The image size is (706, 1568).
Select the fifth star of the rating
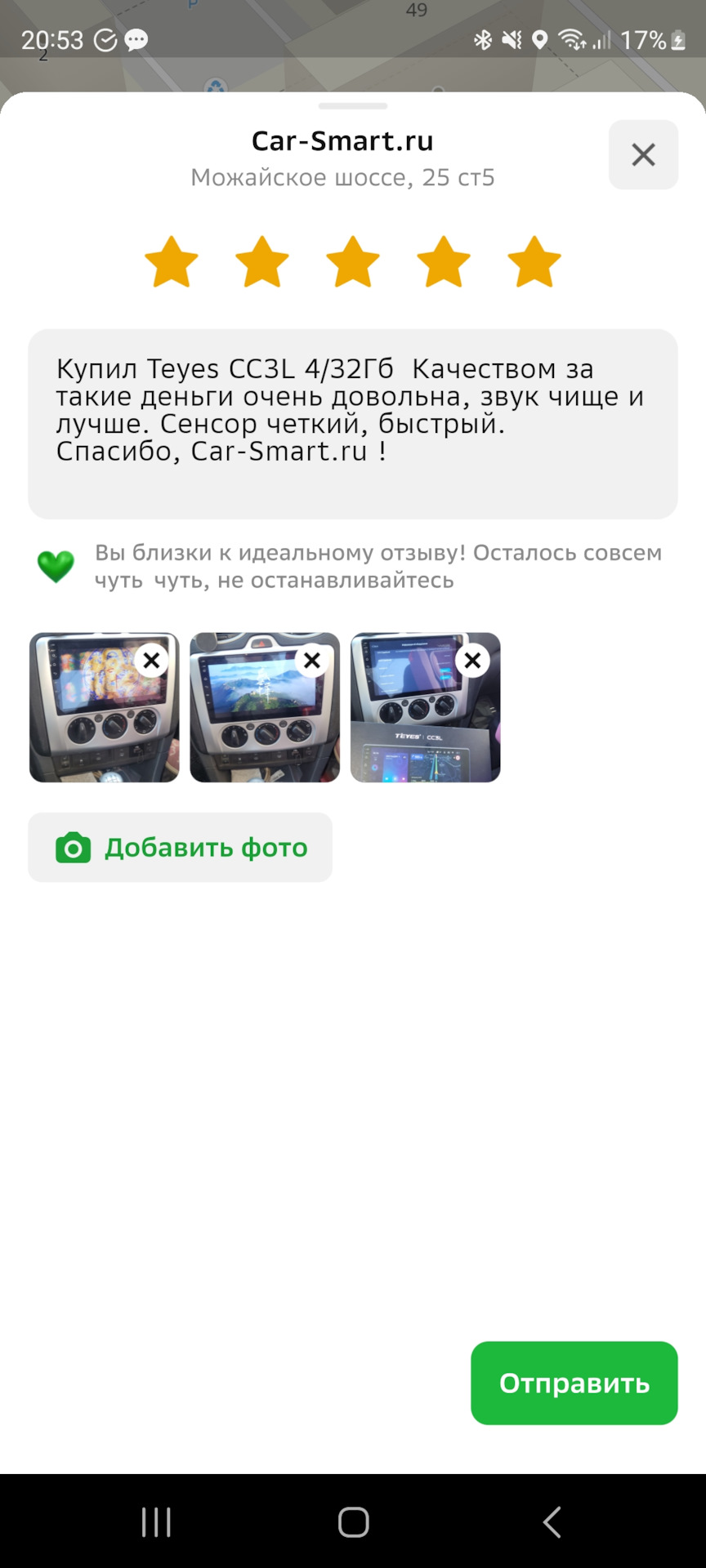[x=533, y=262]
